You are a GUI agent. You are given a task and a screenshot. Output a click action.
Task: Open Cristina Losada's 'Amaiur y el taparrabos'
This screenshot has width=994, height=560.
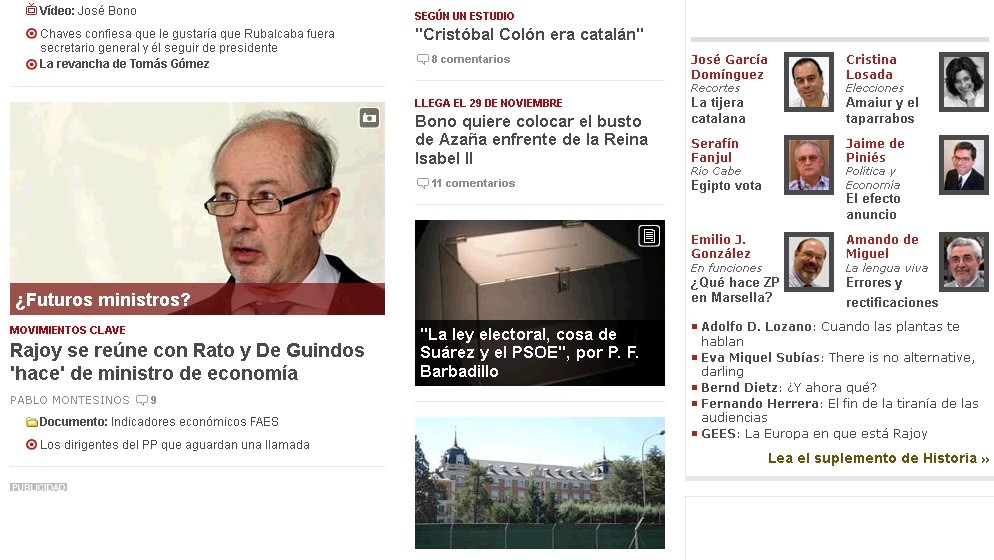[x=882, y=110]
